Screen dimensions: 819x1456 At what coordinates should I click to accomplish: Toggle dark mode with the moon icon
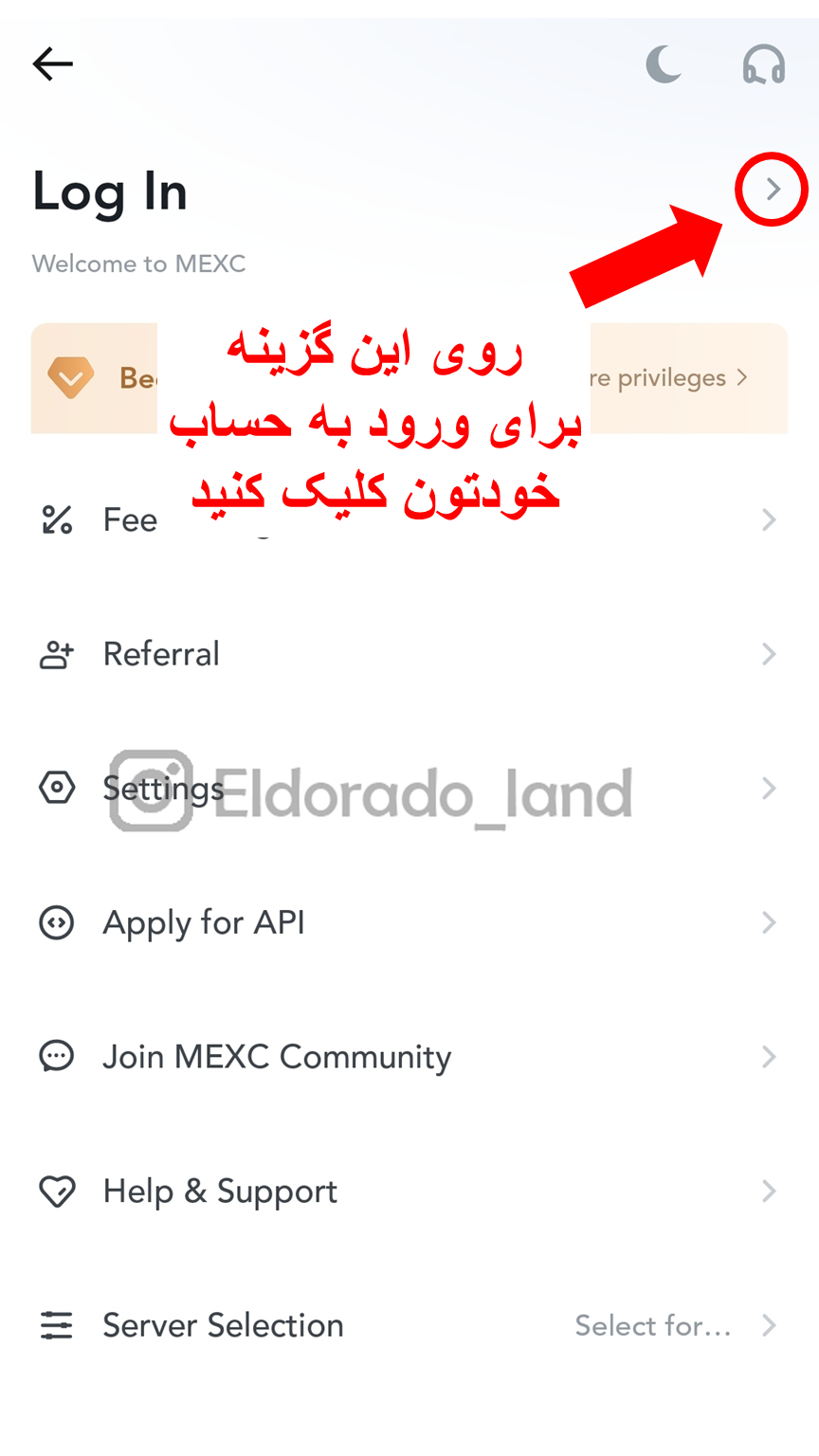664,64
